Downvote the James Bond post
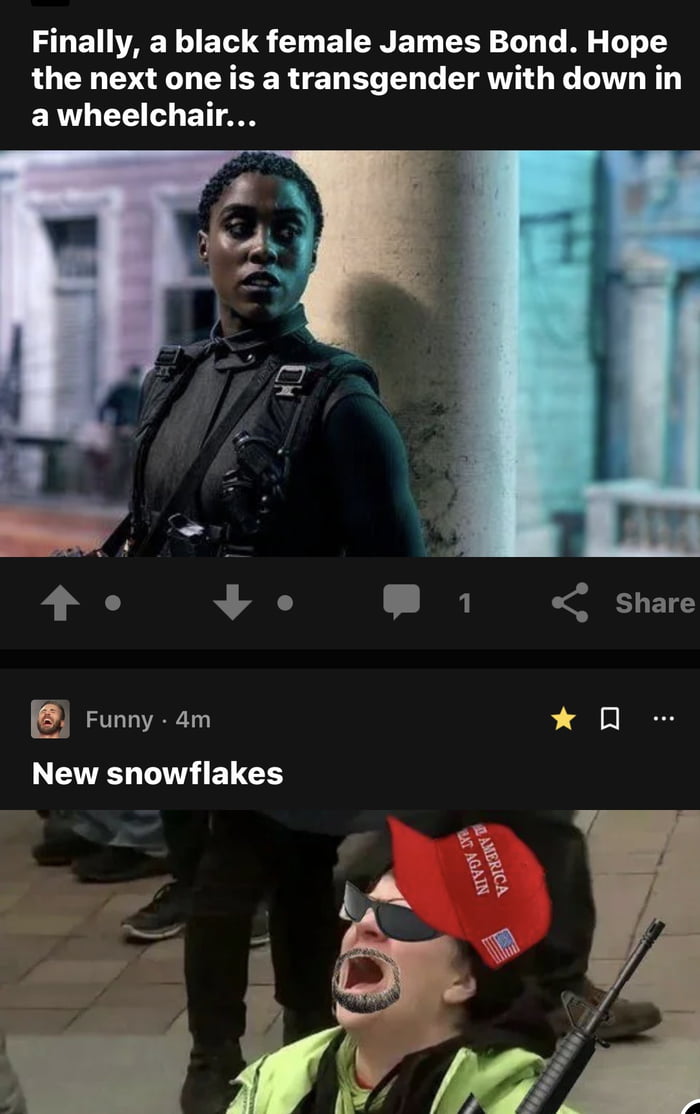Image resolution: width=700 pixels, height=1114 pixels. pos(232,603)
